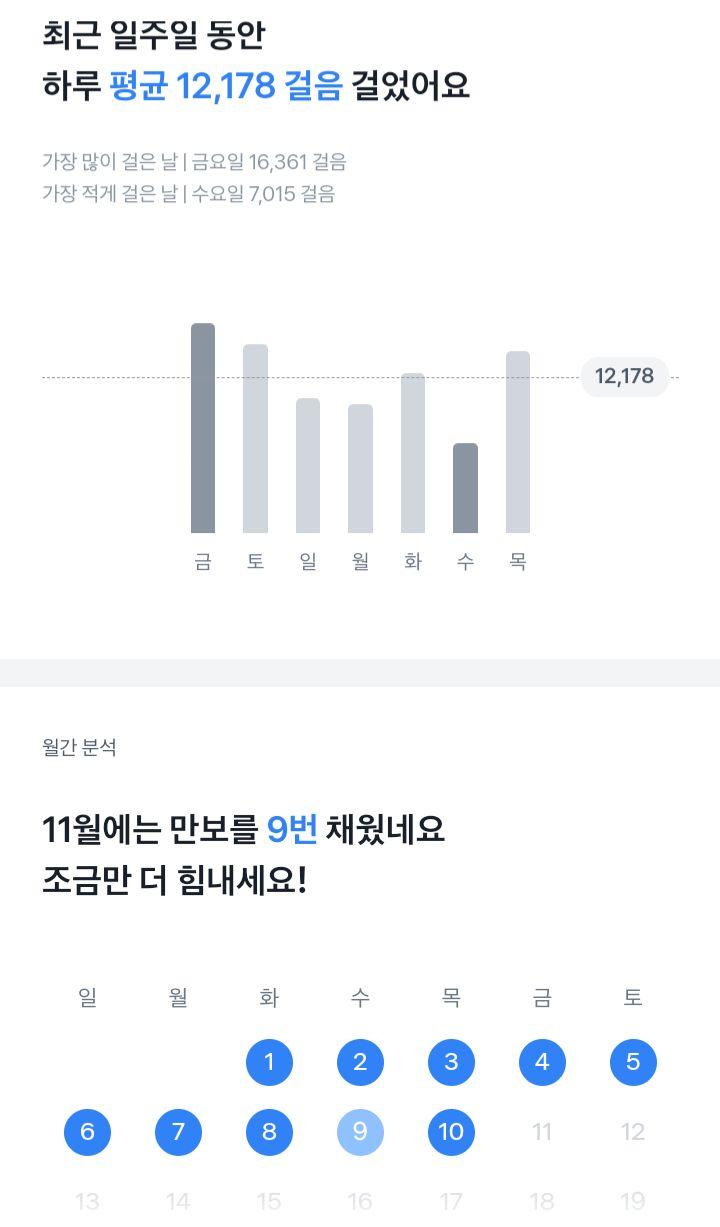The image size is (720, 1227).
Task: Select November 2 on the calendar
Action: 360,1062
